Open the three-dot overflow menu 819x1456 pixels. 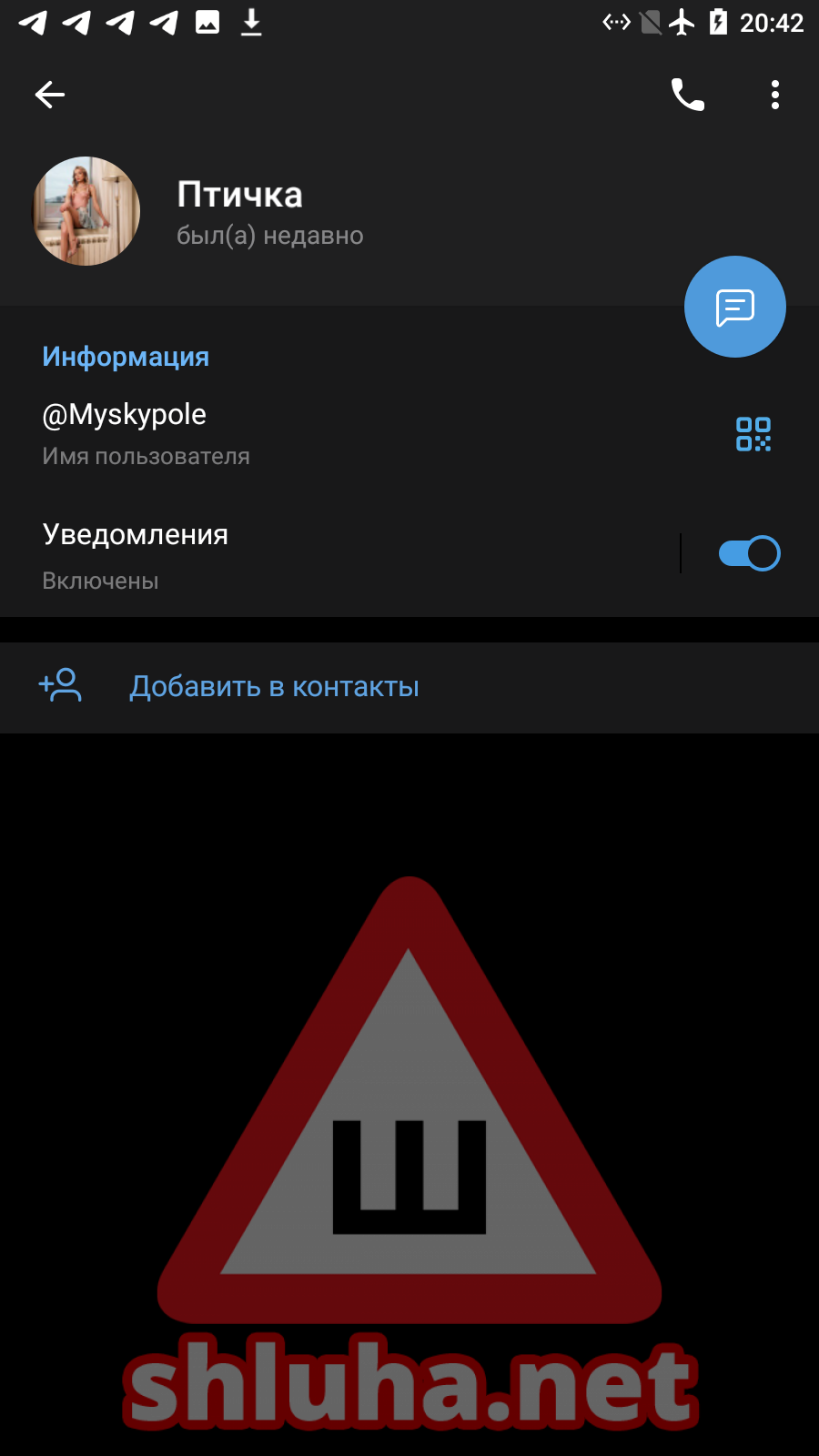pos(774,95)
